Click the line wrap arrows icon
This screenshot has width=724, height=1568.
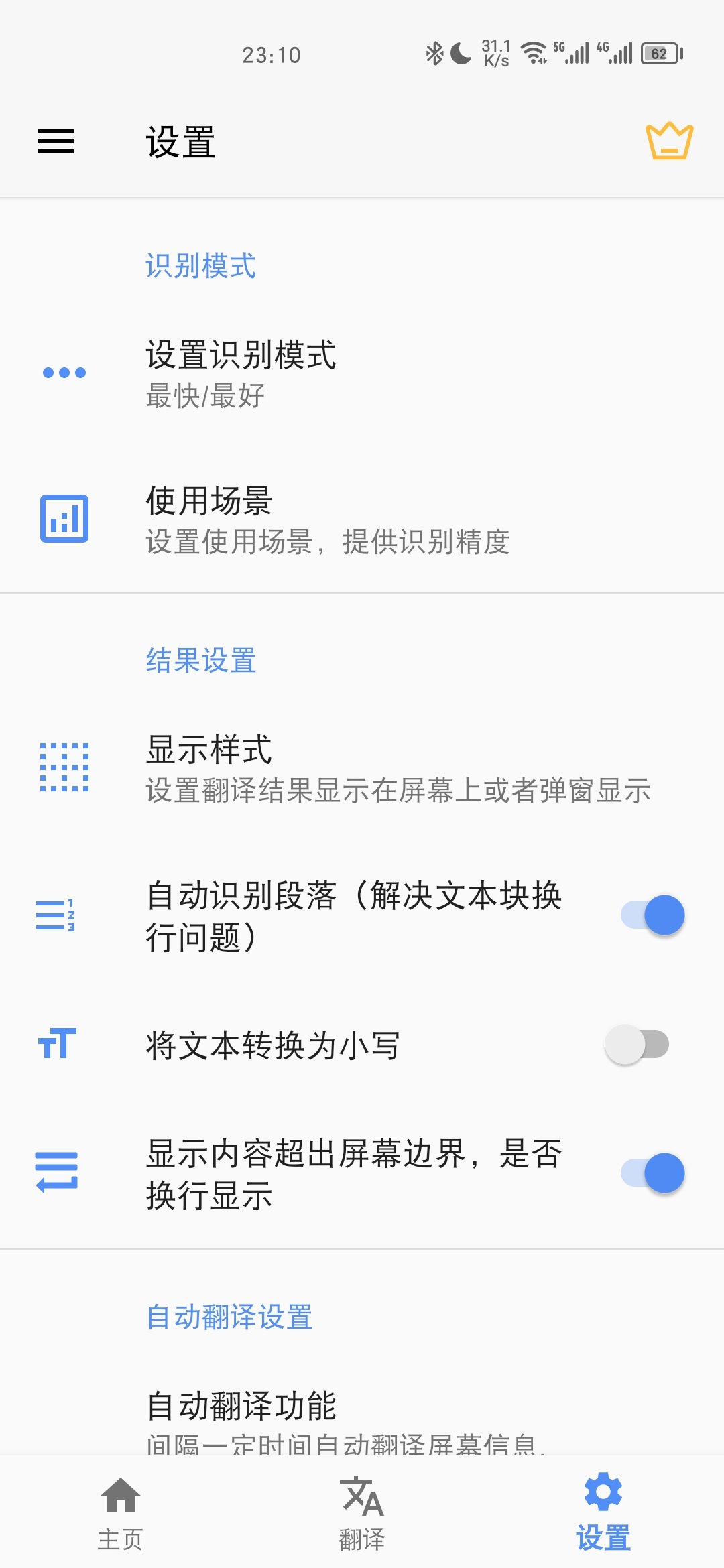pyautogui.click(x=56, y=1170)
